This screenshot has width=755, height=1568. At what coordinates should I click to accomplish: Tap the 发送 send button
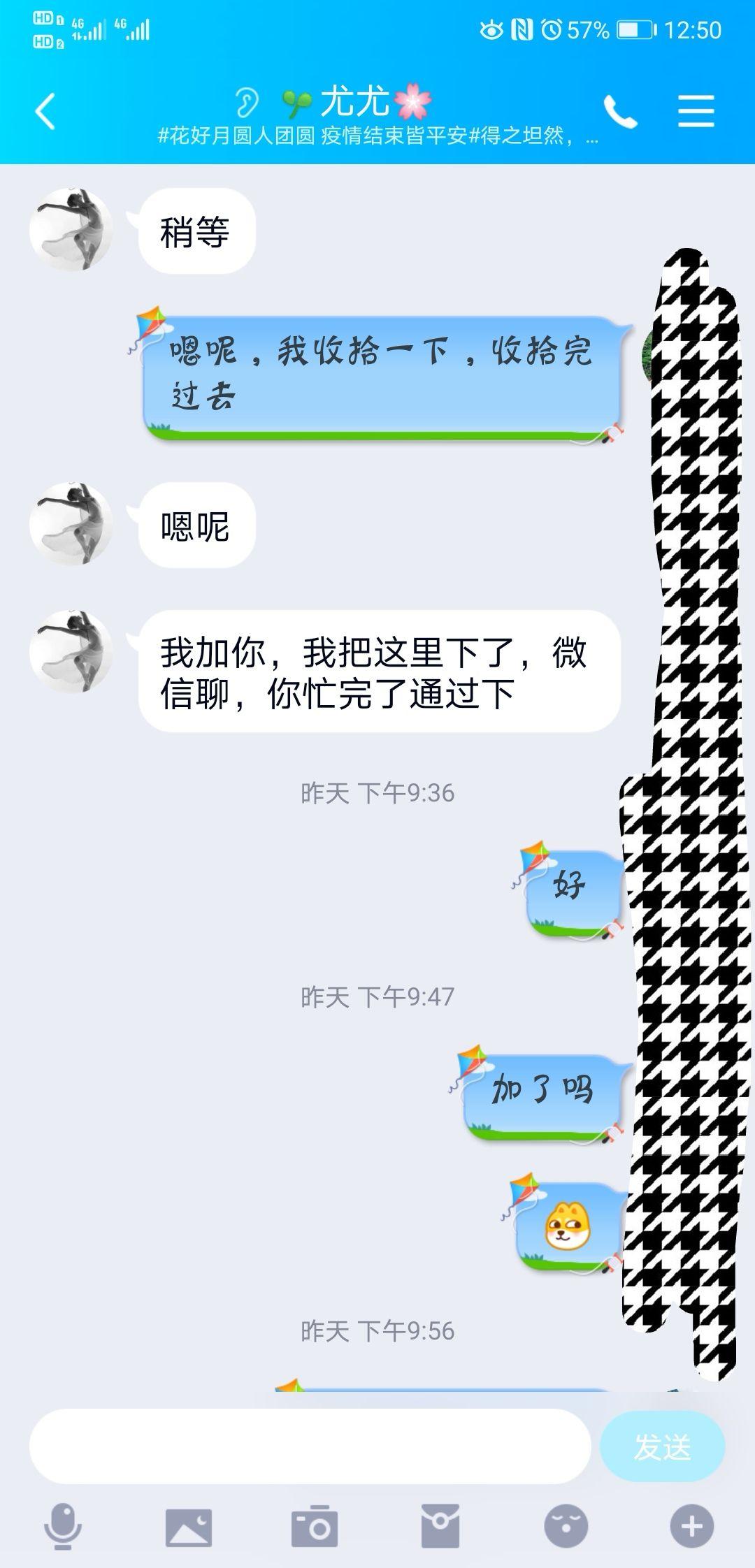(661, 1446)
